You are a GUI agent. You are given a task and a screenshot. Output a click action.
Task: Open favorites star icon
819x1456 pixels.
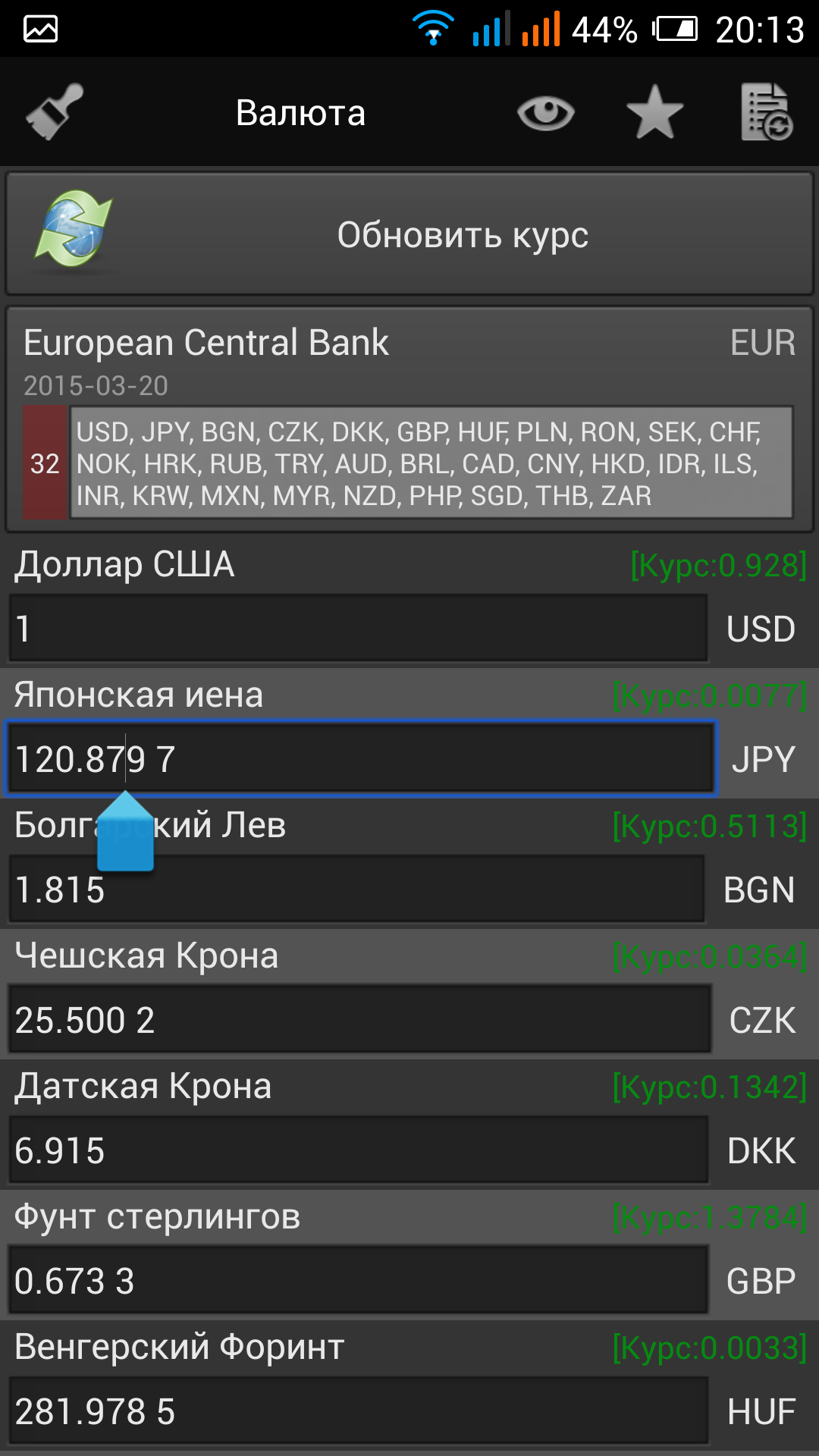click(x=655, y=113)
